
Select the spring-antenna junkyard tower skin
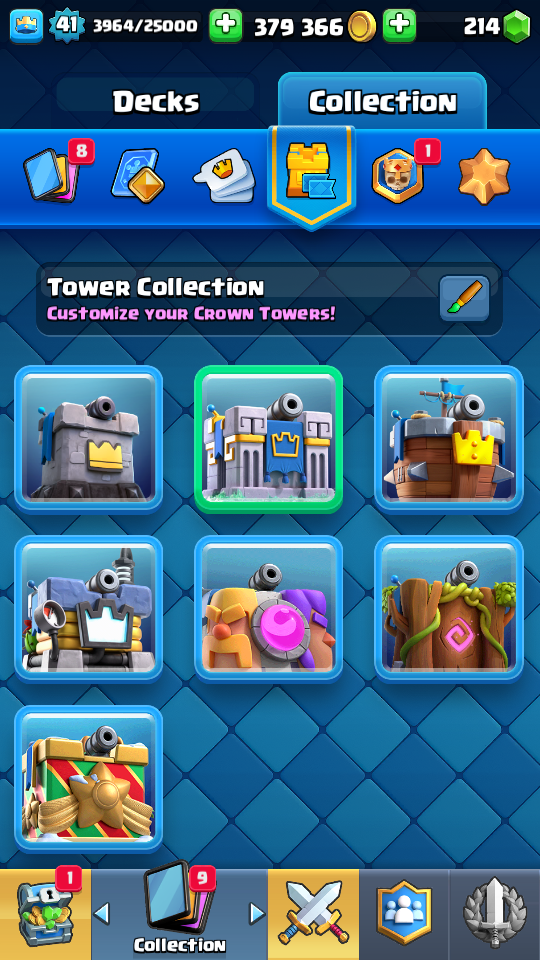coord(89,609)
